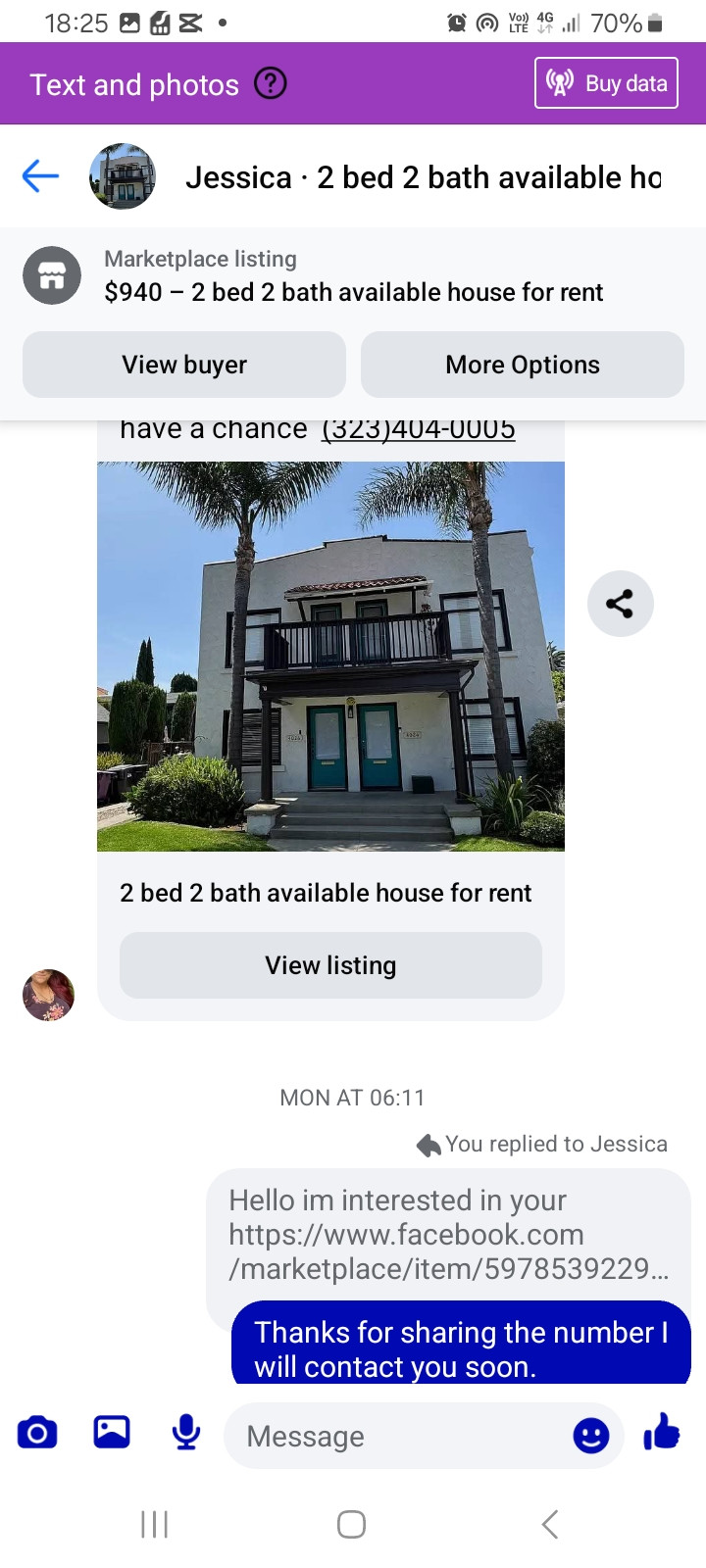The width and height of the screenshot is (706, 1568).
Task: Open Jessica's conversation details from header
Action: pos(422,177)
